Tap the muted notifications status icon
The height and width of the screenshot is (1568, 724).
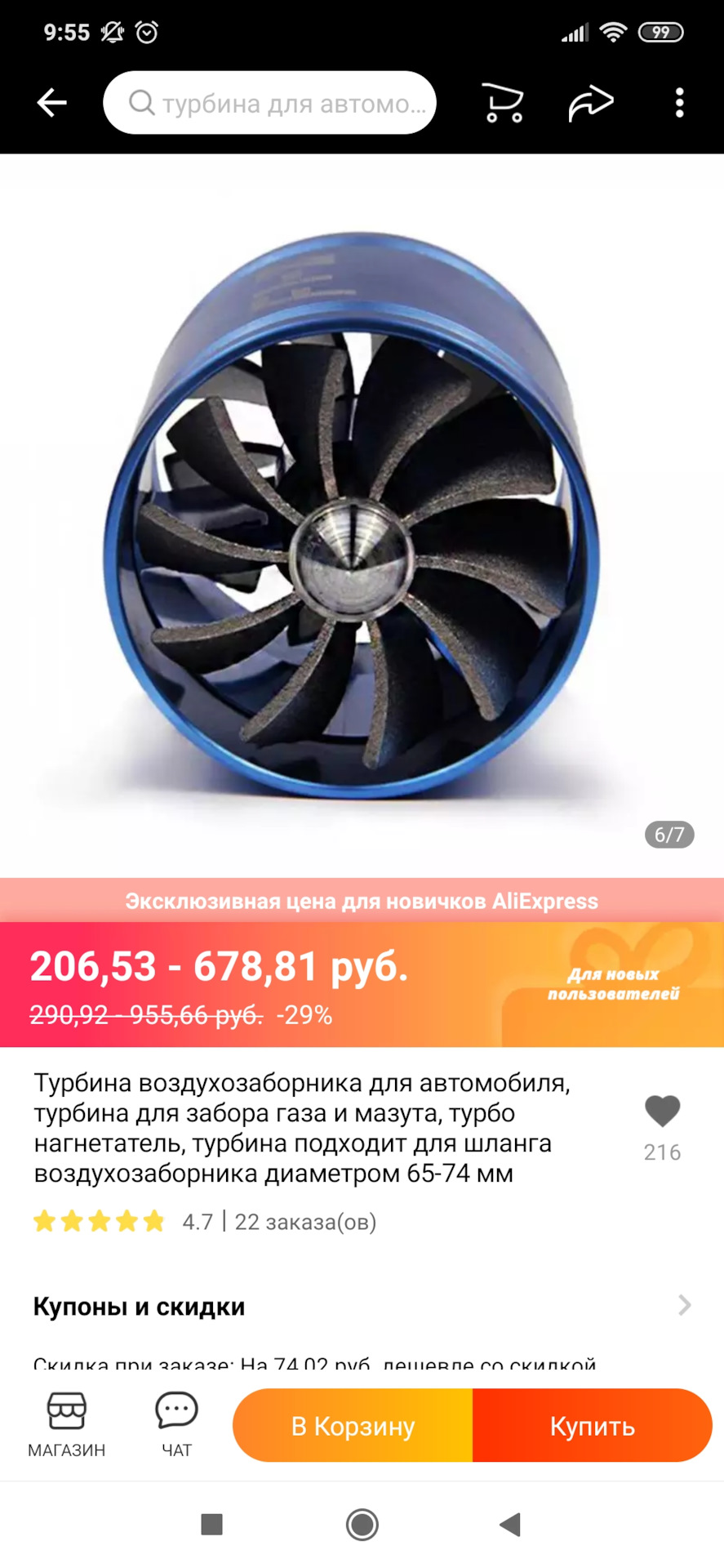pyautogui.click(x=110, y=33)
